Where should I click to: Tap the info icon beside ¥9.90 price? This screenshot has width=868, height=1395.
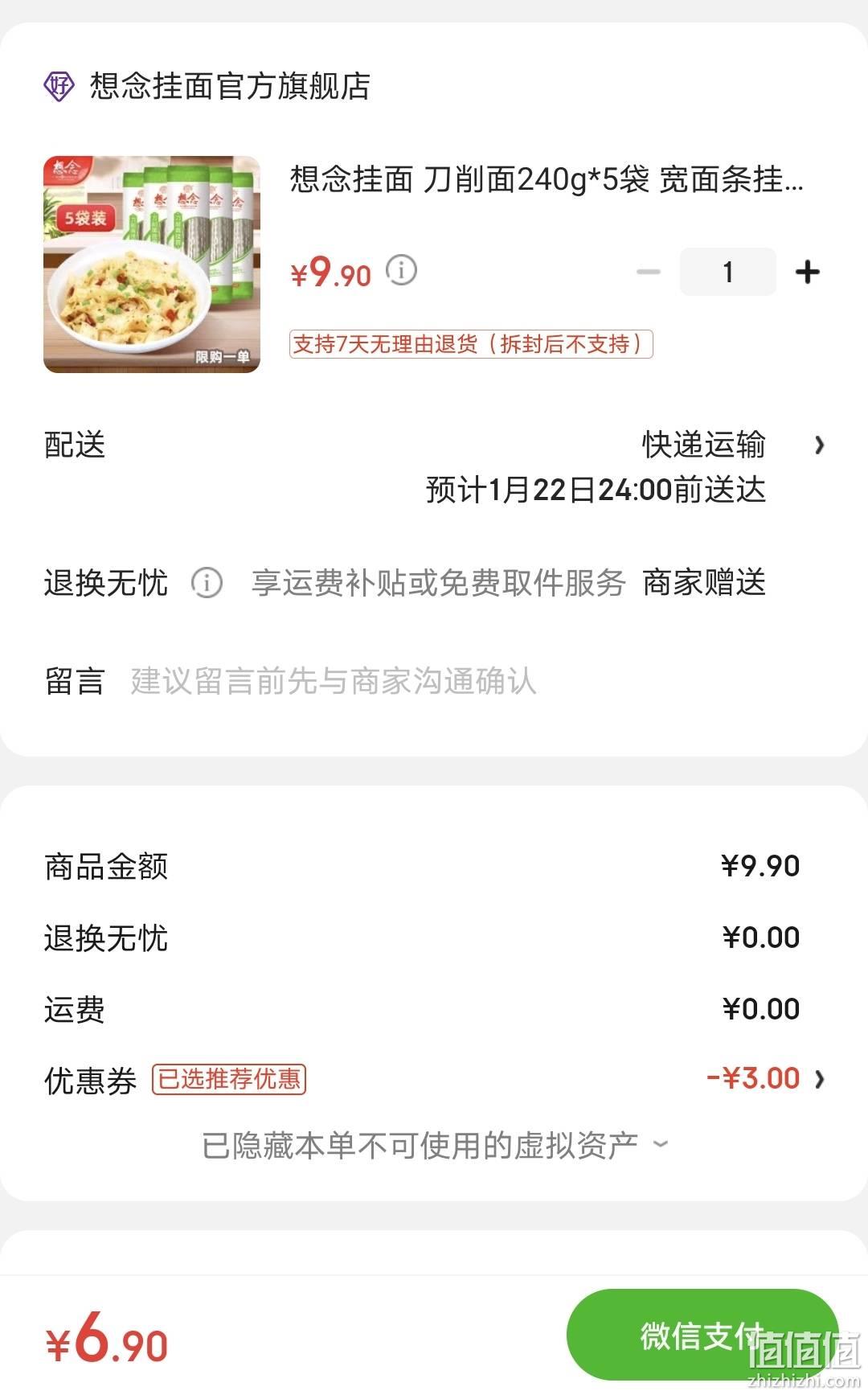click(x=402, y=271)
